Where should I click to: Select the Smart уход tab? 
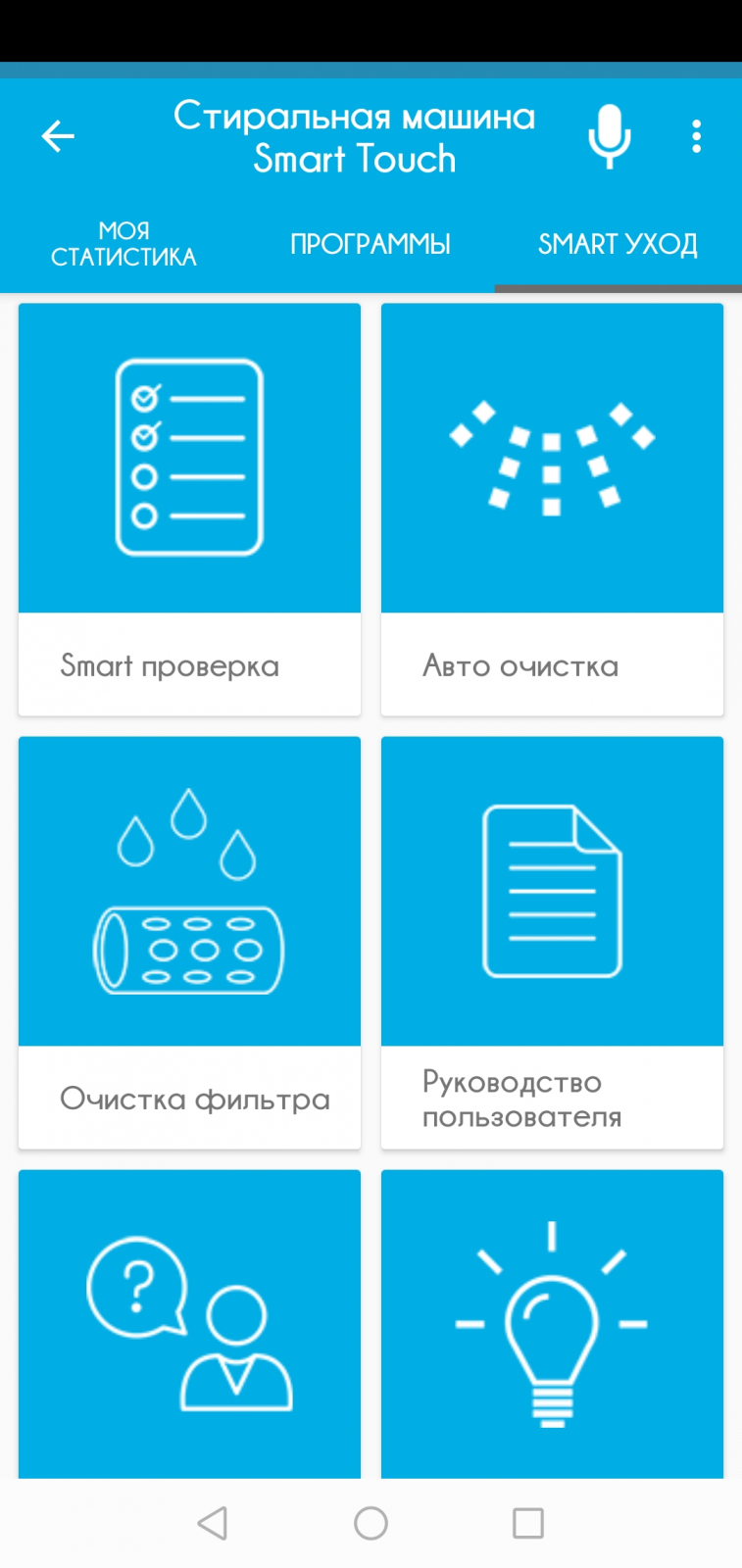(618, 244)
